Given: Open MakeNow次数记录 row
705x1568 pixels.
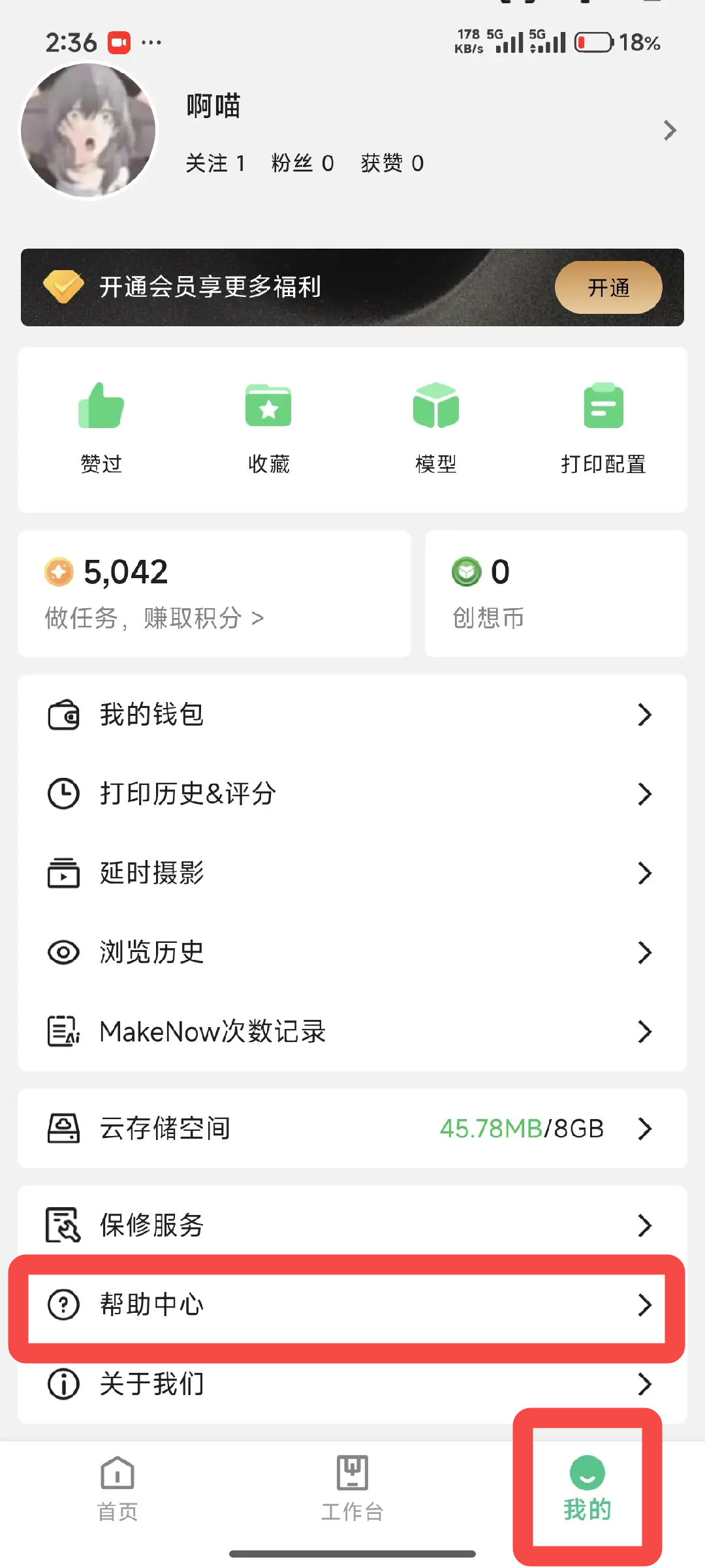Looking at the screenshot, I should coord(352,1032).
